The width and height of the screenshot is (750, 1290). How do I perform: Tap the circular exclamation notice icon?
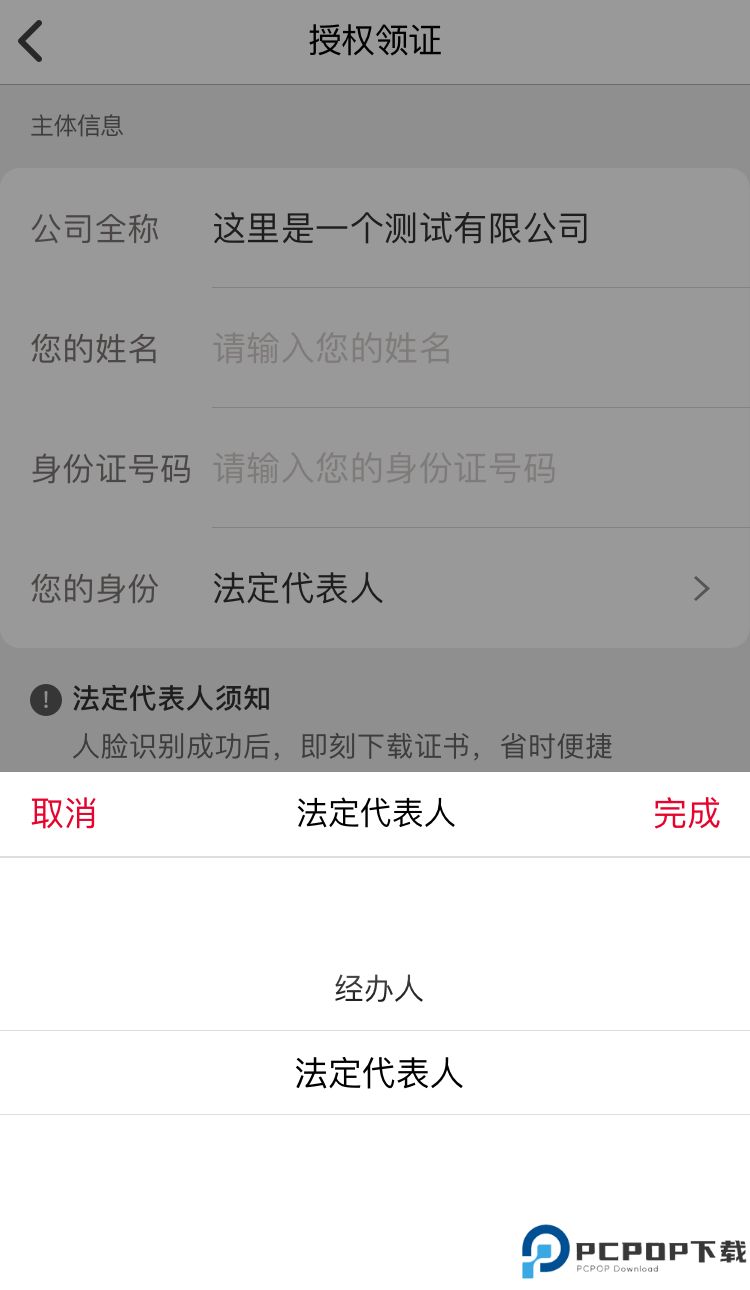(x=46, y=700)
